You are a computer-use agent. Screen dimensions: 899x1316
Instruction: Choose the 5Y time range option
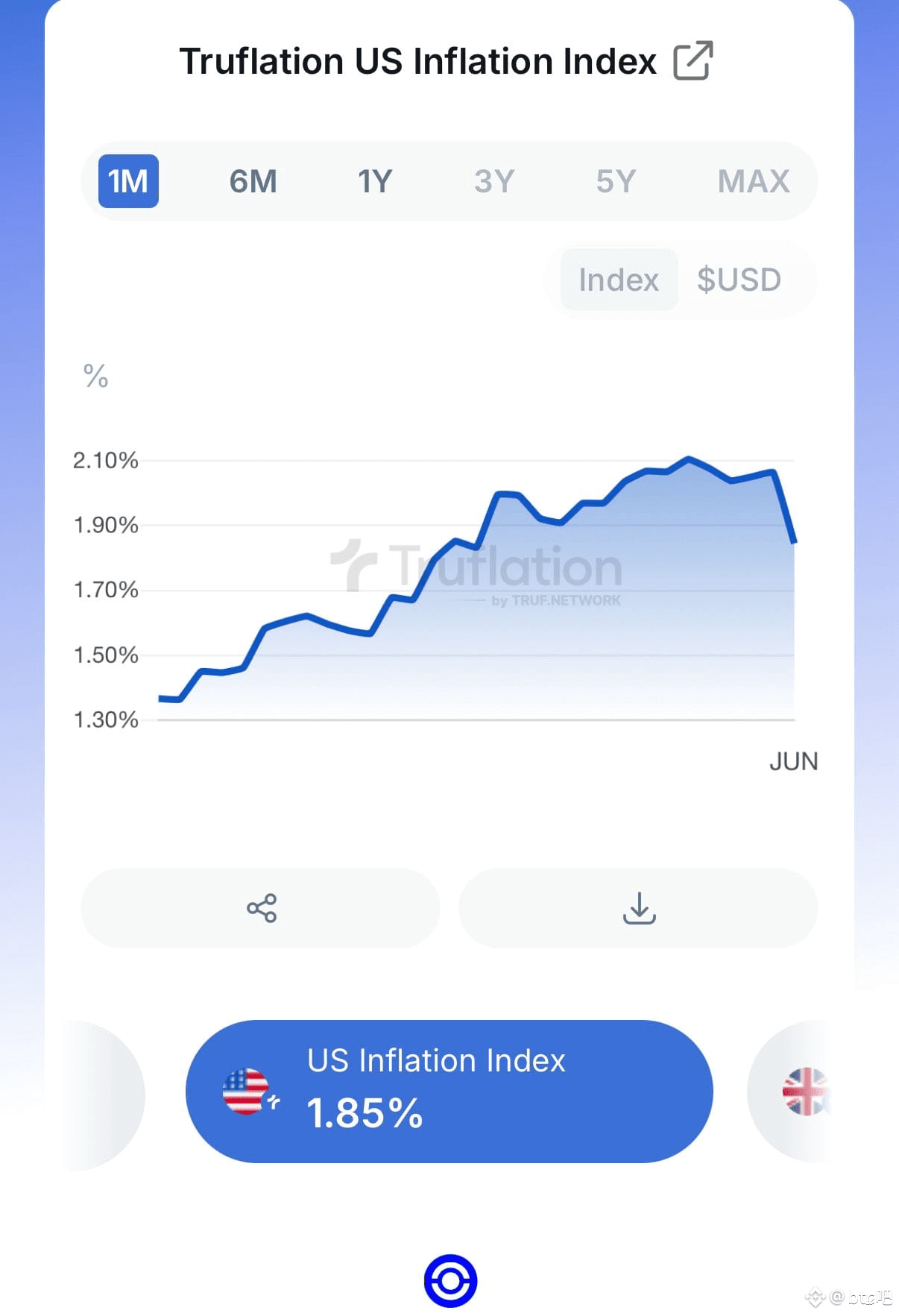pyautogui.click(x=615, y=180)
